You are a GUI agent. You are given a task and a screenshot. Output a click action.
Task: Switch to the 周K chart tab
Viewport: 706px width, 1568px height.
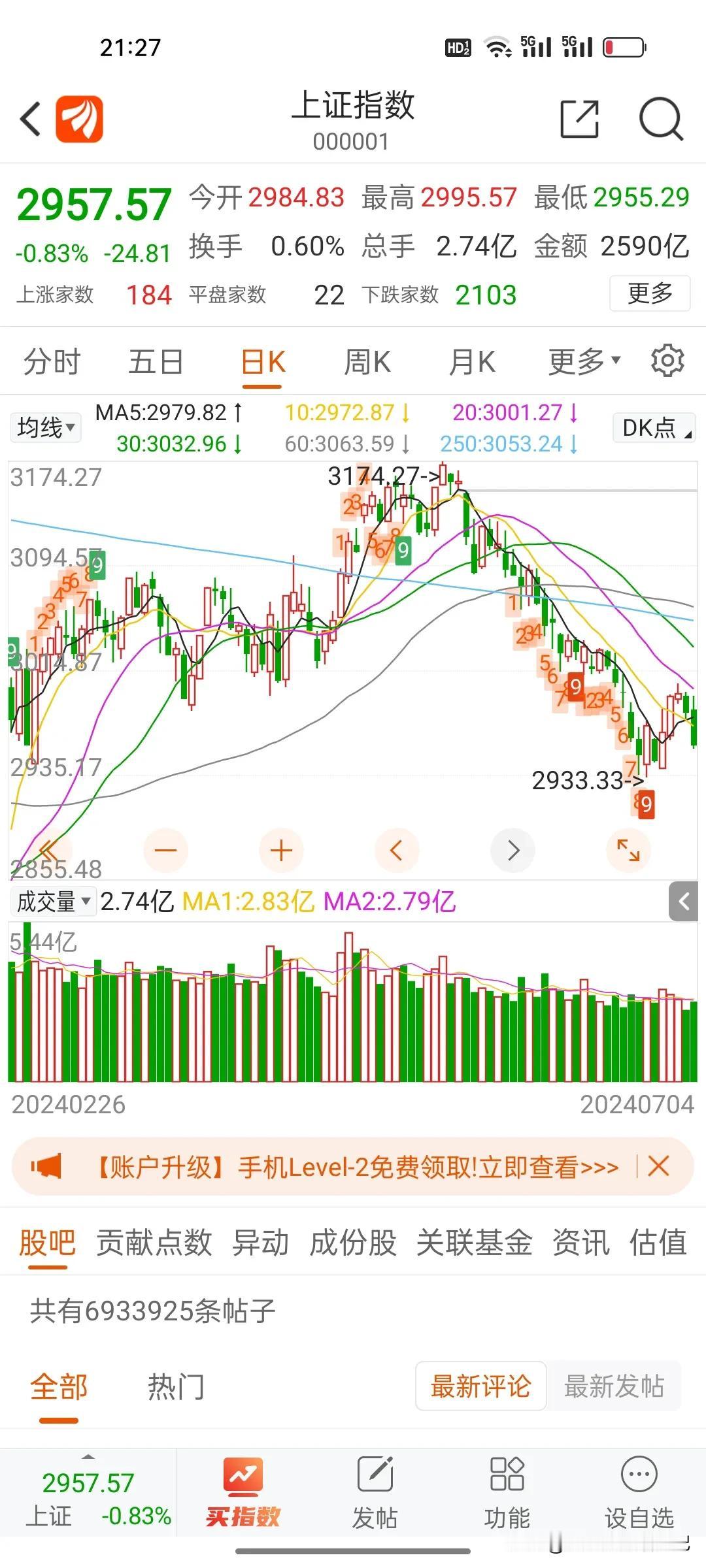[x=367, y=361]
